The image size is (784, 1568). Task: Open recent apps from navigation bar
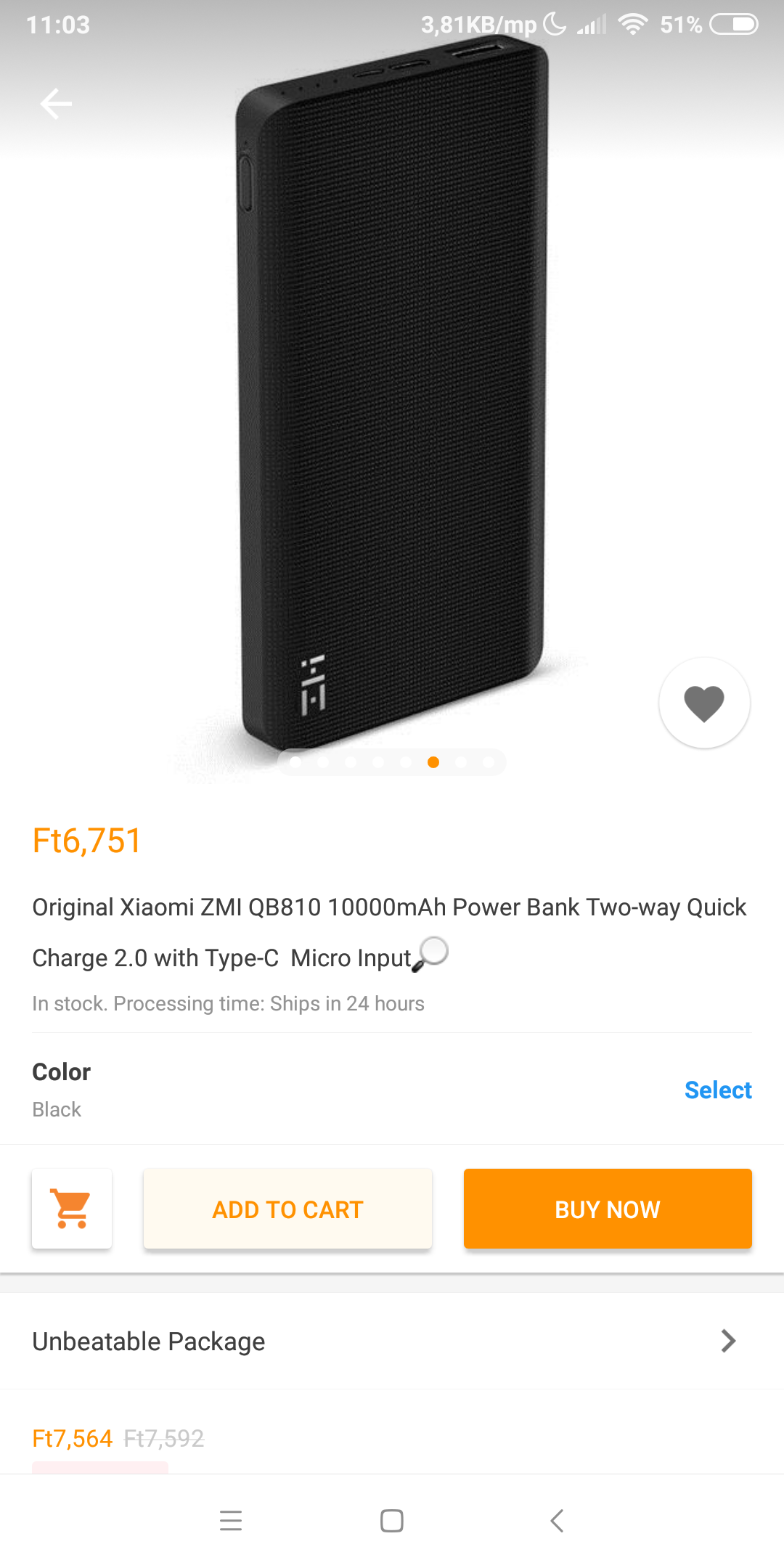[x=231, y=1520]
